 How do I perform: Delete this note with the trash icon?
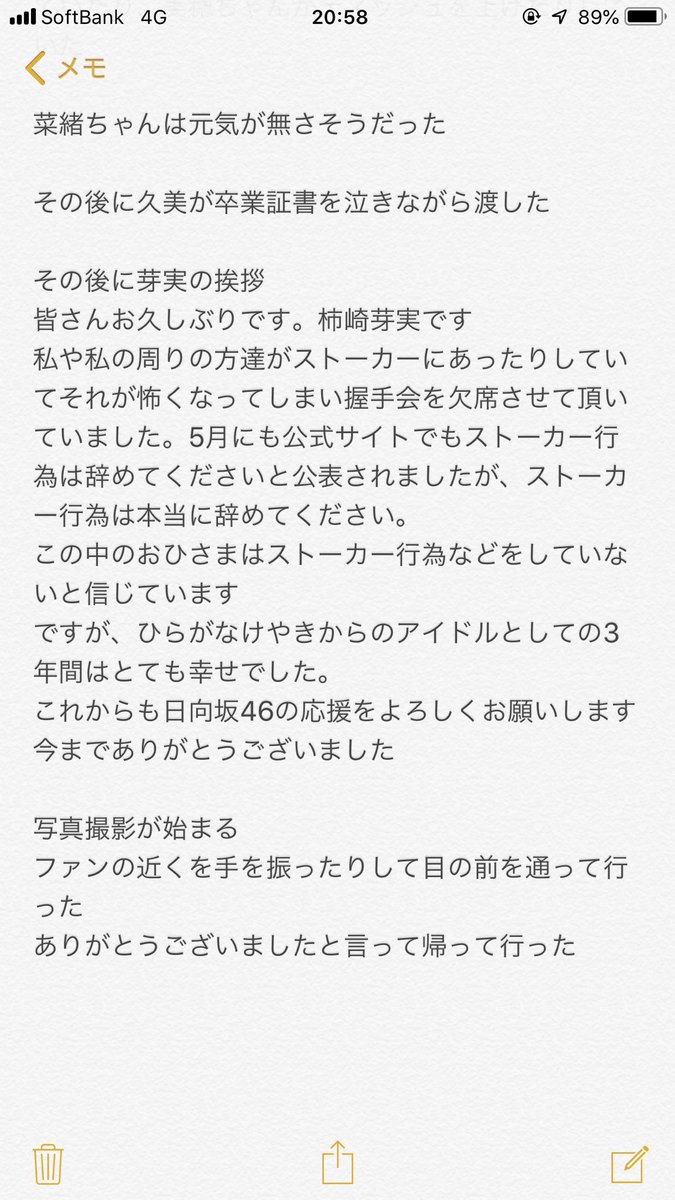(x=48, y=1164)
